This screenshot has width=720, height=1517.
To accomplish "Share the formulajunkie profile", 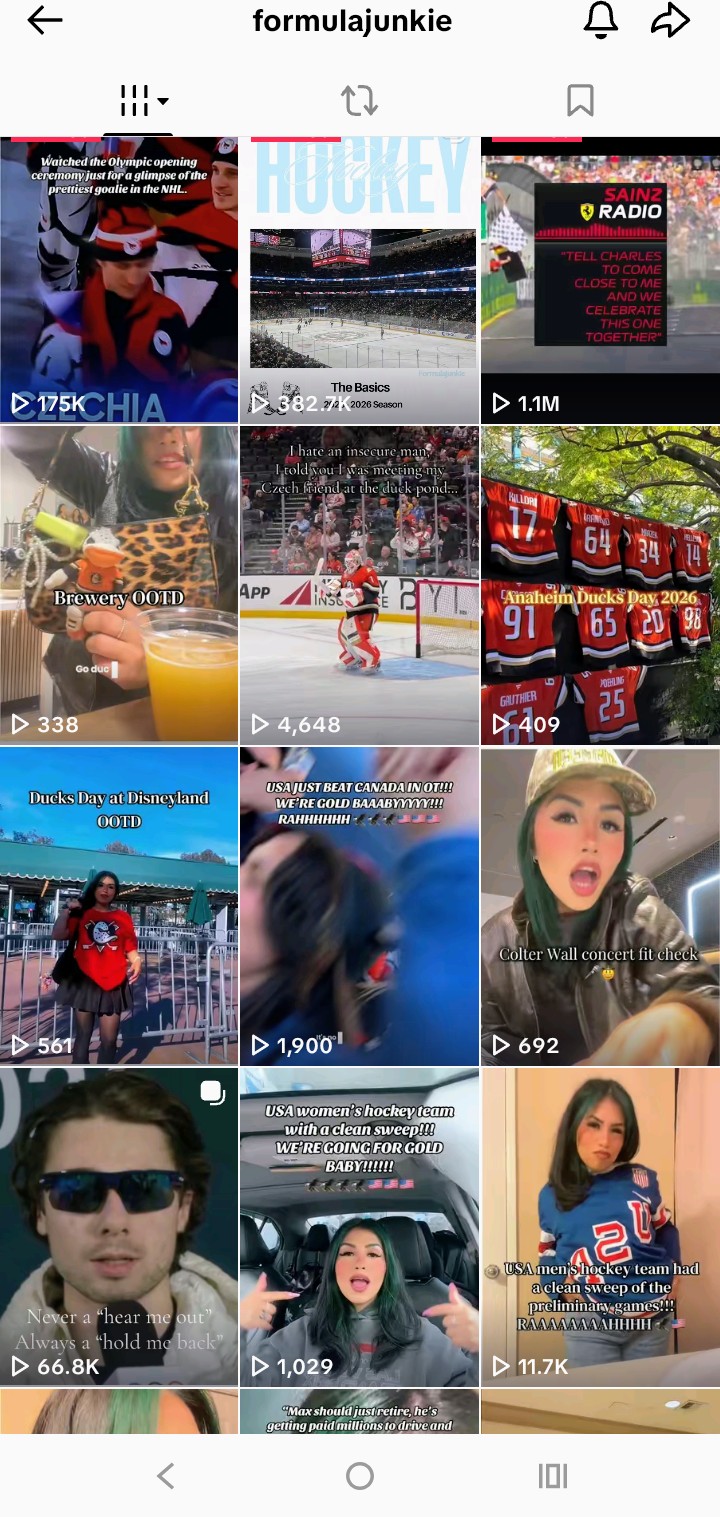I will coord(670,21).
